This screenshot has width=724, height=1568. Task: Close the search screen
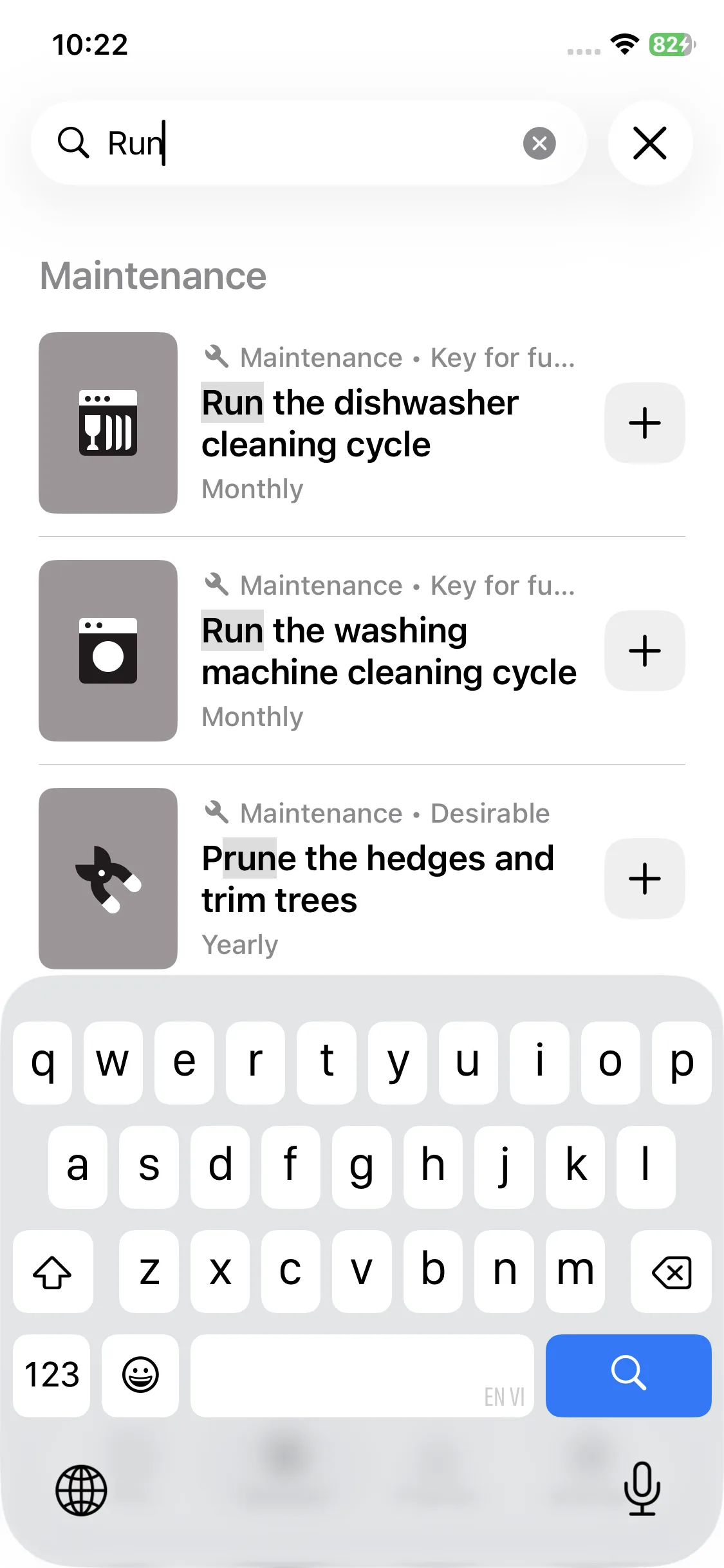coord(649,143)
